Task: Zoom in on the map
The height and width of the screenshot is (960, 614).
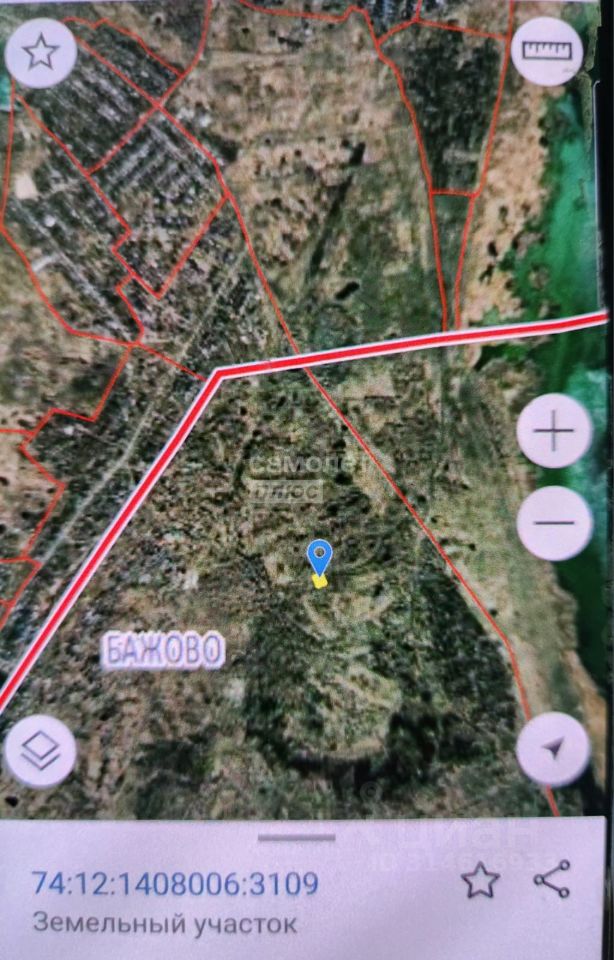Action: click(x=555, y=431)
